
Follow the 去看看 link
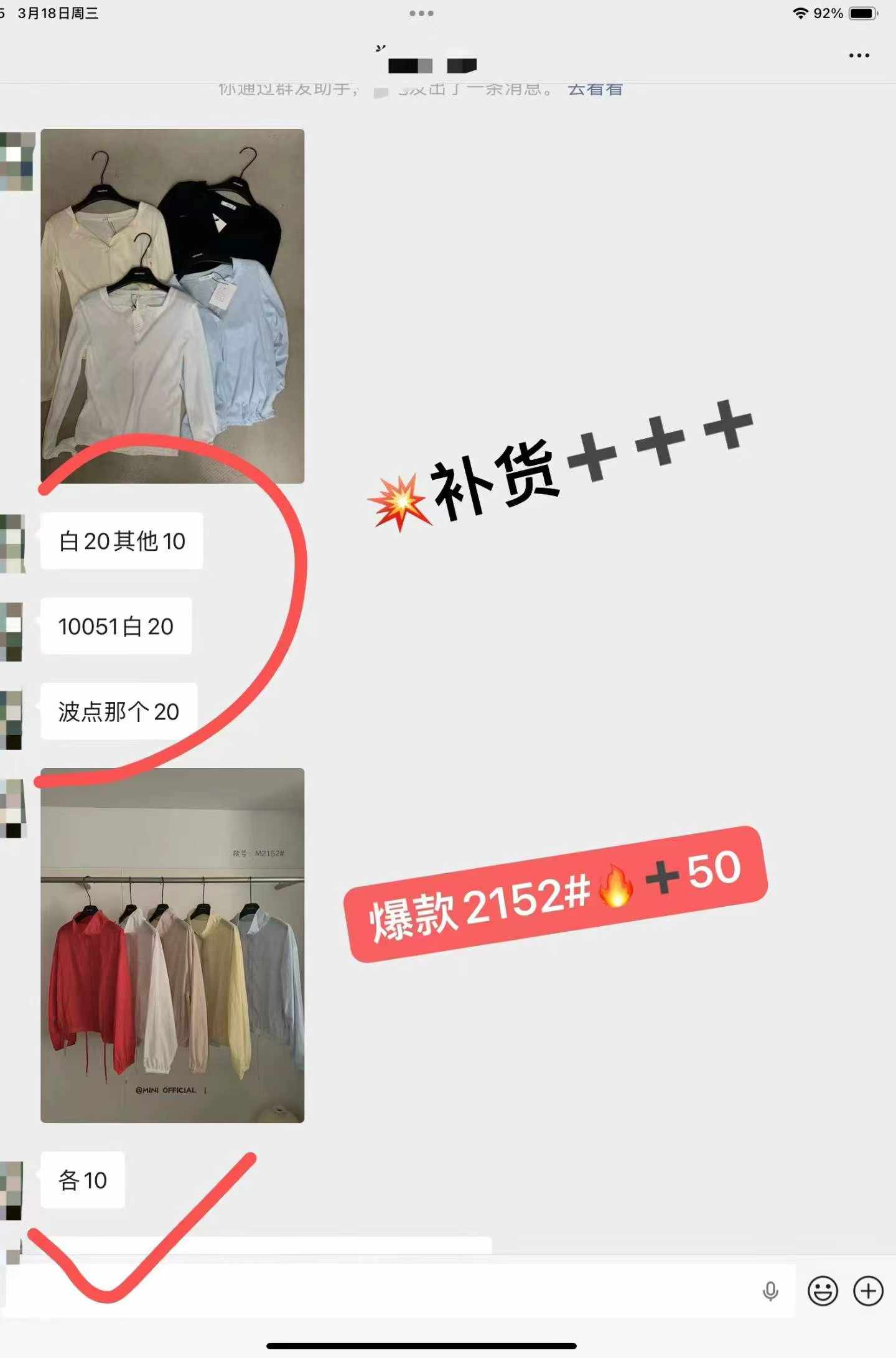[595, 89]
